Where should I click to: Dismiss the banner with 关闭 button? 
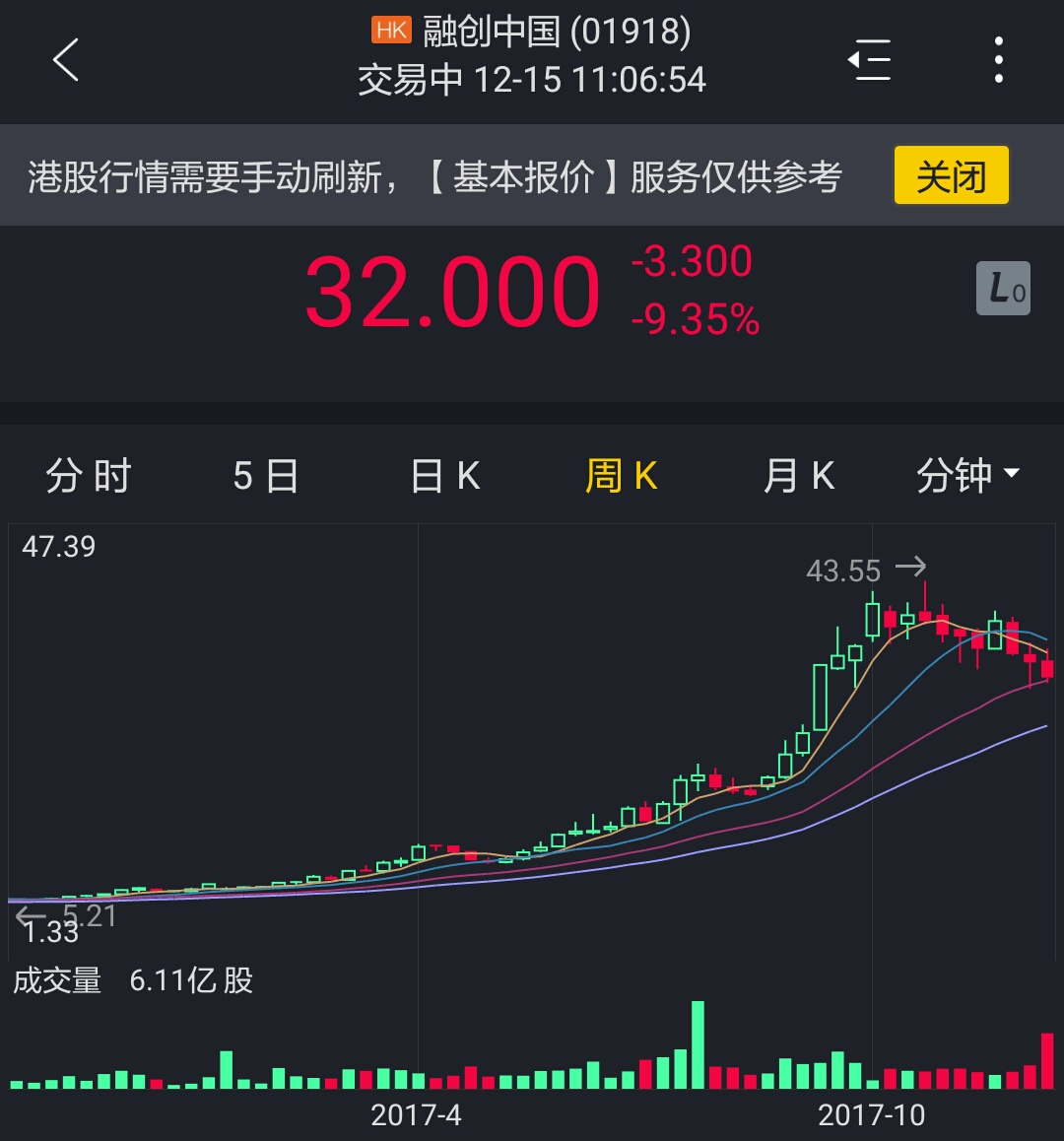pos(951,175)
